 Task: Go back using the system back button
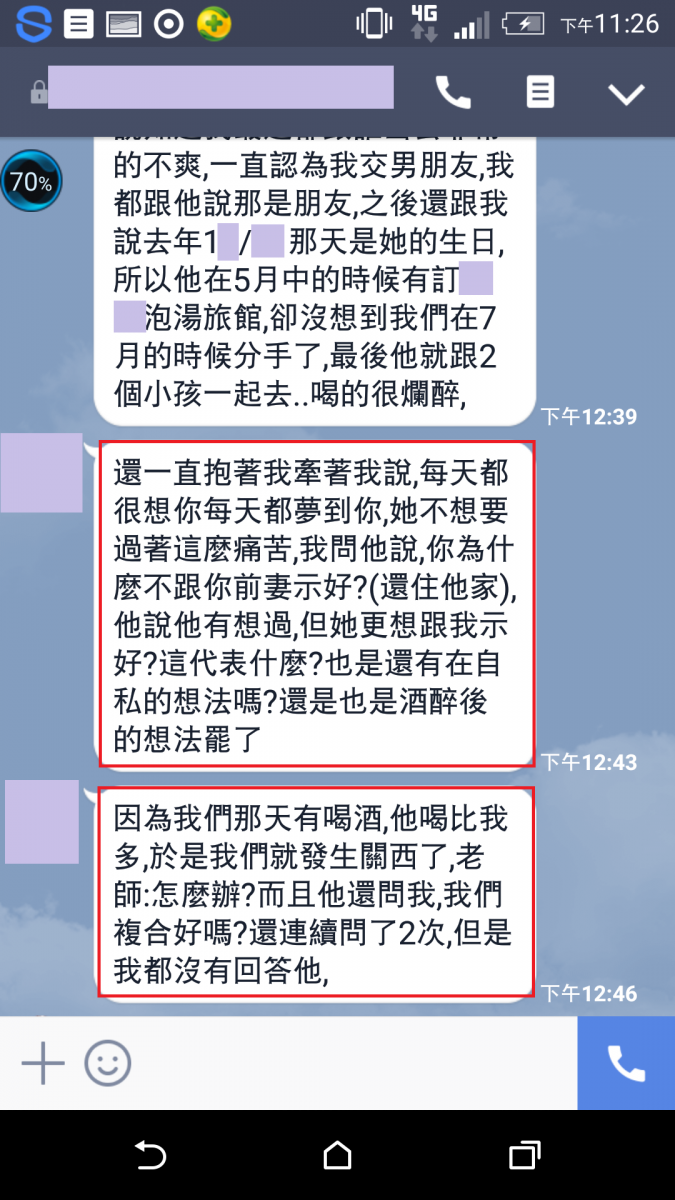[150, 1156]
